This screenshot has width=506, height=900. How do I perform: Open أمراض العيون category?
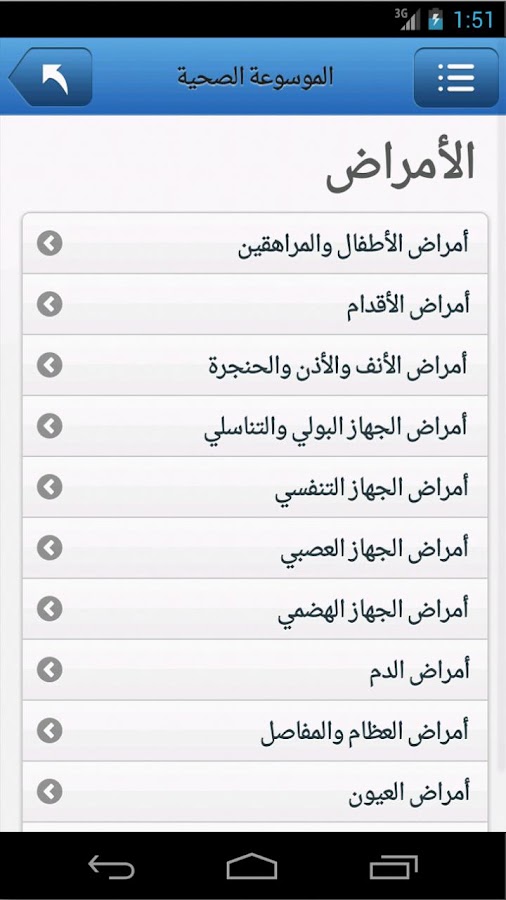point(255,792)
